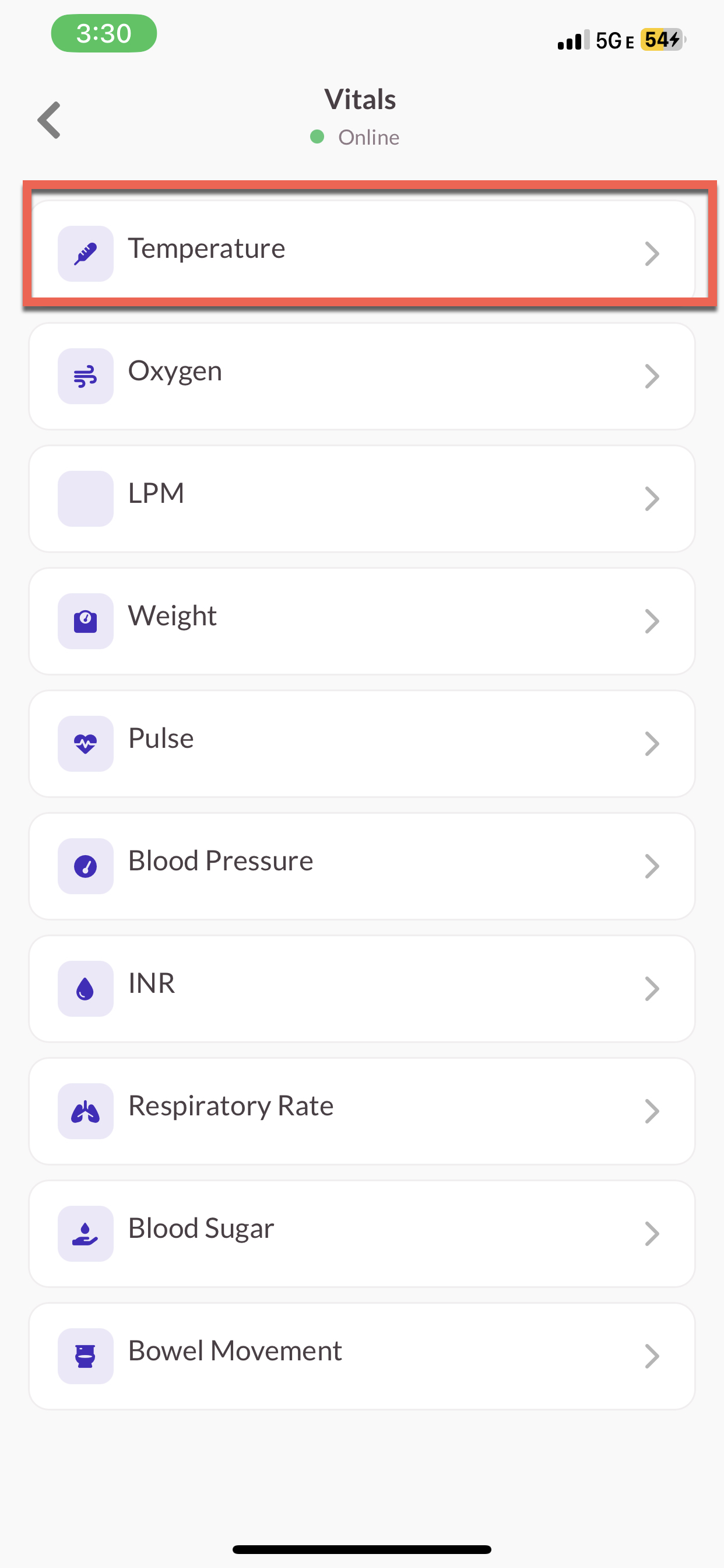The width and height of the screenshot is (724, 1568).
Task: Select the Oxygen row
Action: tap(361, 376)
